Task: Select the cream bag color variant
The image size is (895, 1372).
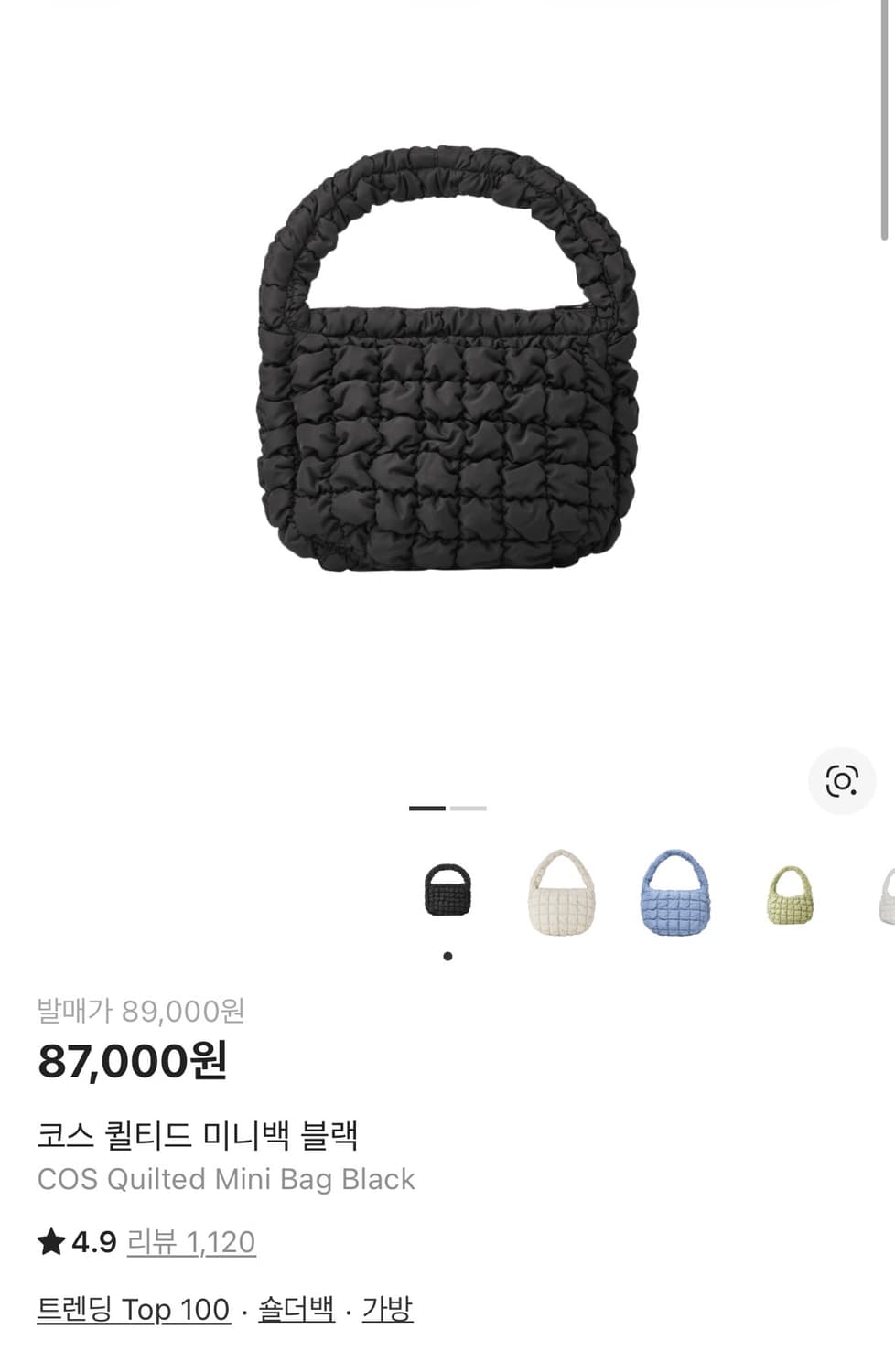Action: (x=561, y=892)
